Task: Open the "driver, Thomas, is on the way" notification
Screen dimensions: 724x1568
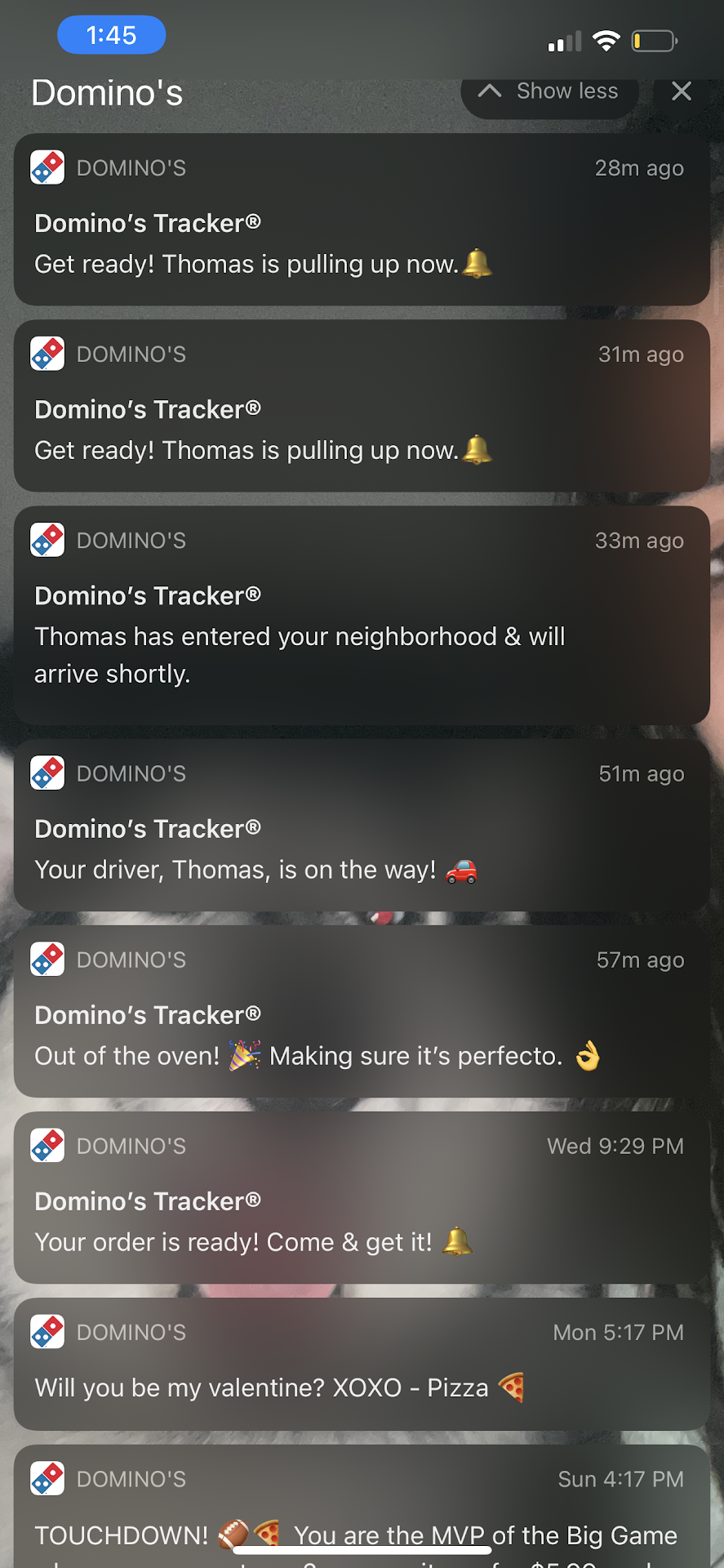Action: (x=362, y=826)
